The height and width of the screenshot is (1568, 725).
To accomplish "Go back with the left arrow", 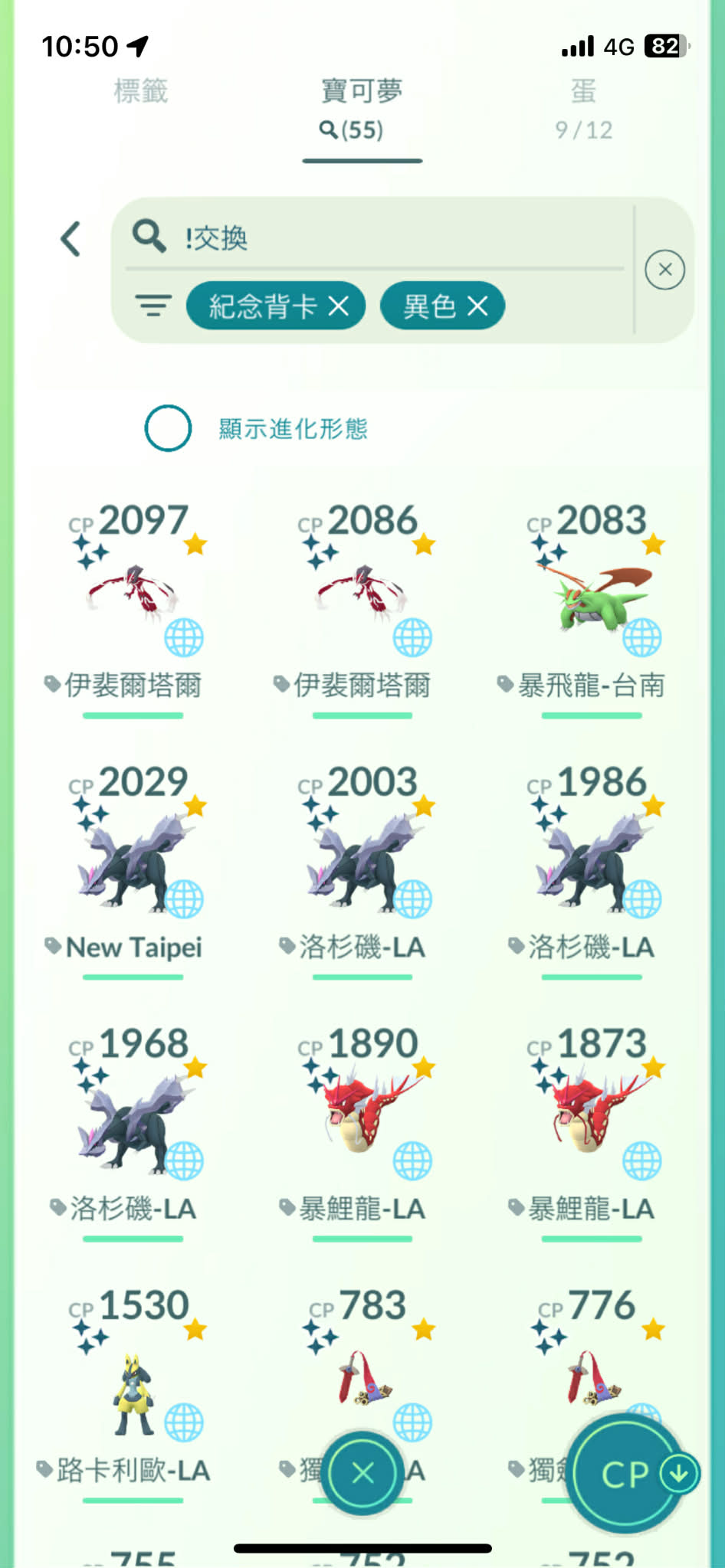I will click(71, 239).
